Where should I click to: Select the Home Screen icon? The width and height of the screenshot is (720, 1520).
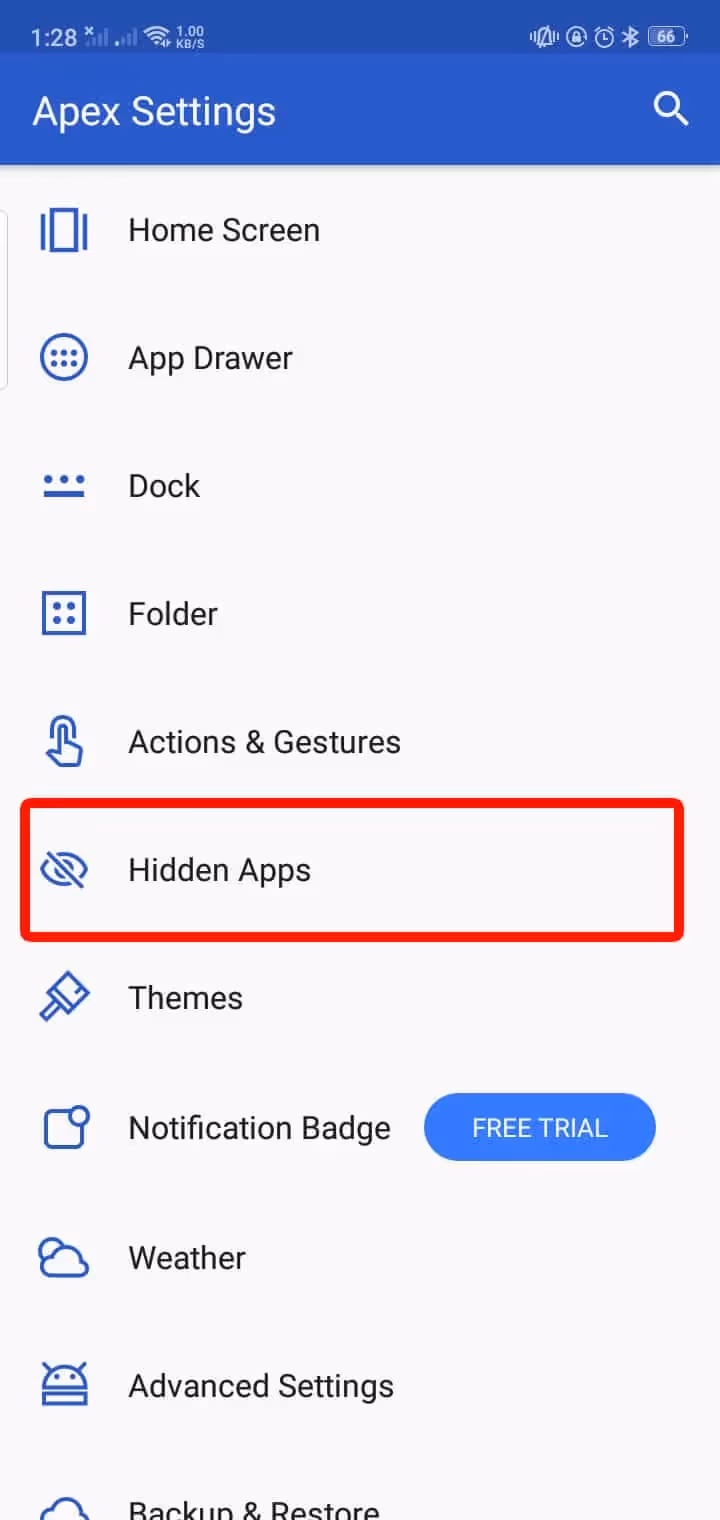pos(64,229)
